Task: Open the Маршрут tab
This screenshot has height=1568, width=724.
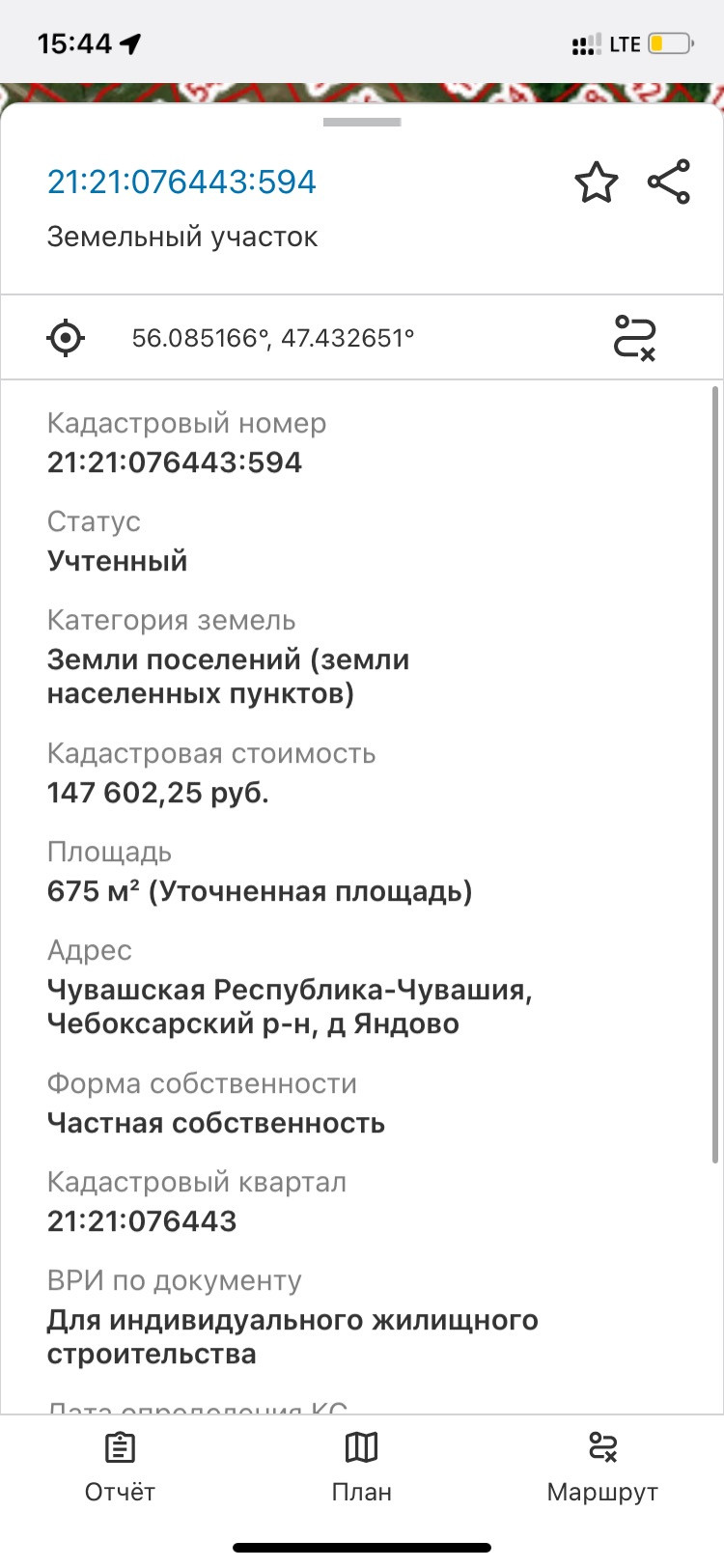Action: (x=602, y=1468)
